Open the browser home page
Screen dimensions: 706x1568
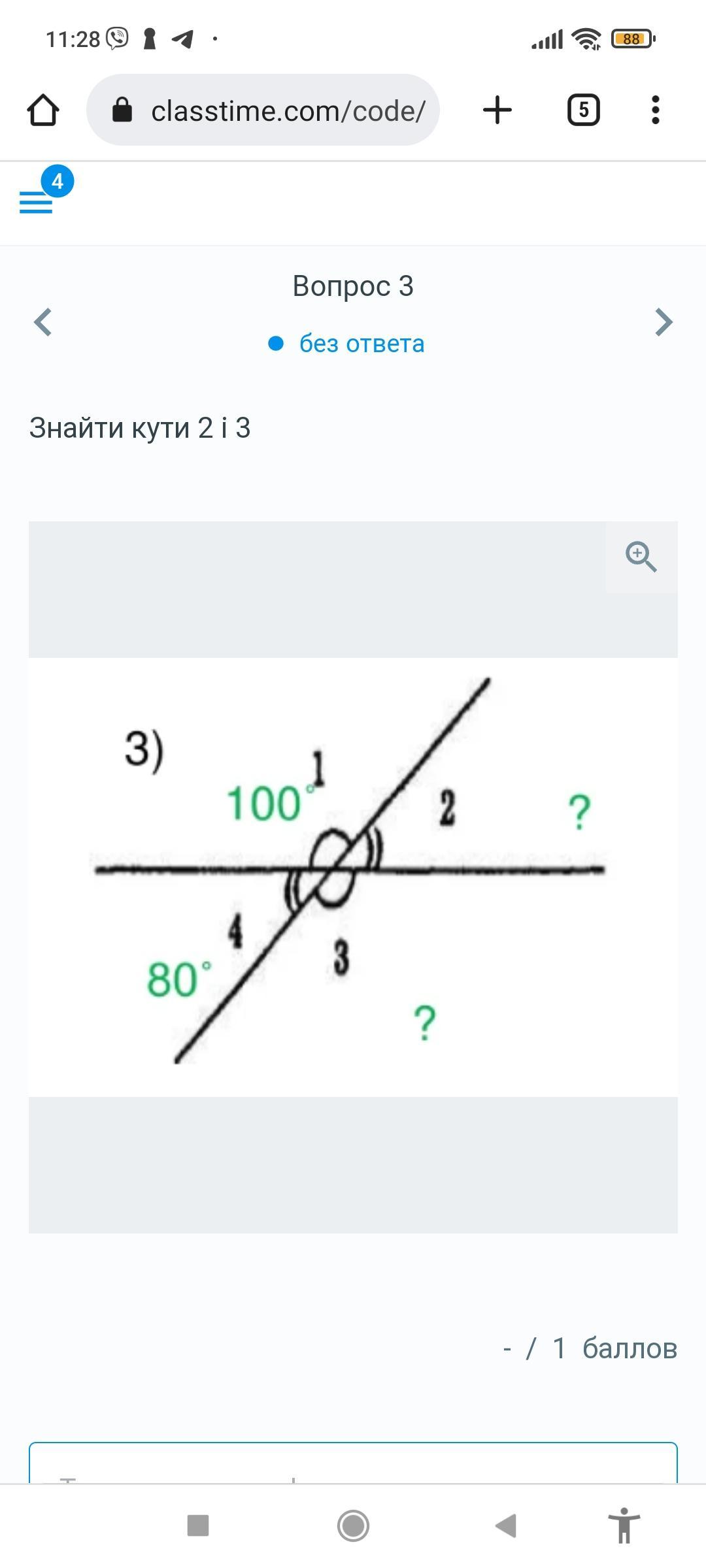(x=43, y=110)
